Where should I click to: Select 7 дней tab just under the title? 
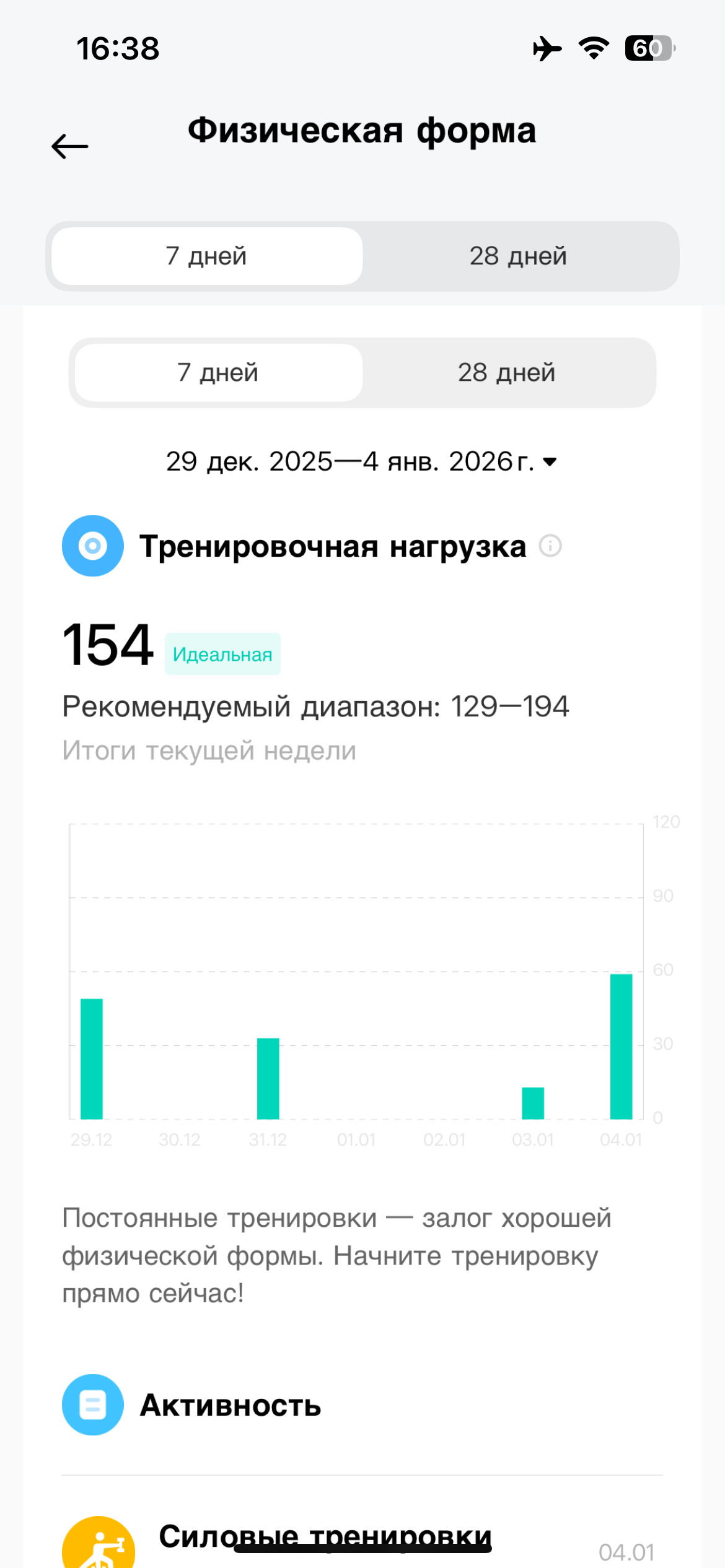tap(206, 256)
